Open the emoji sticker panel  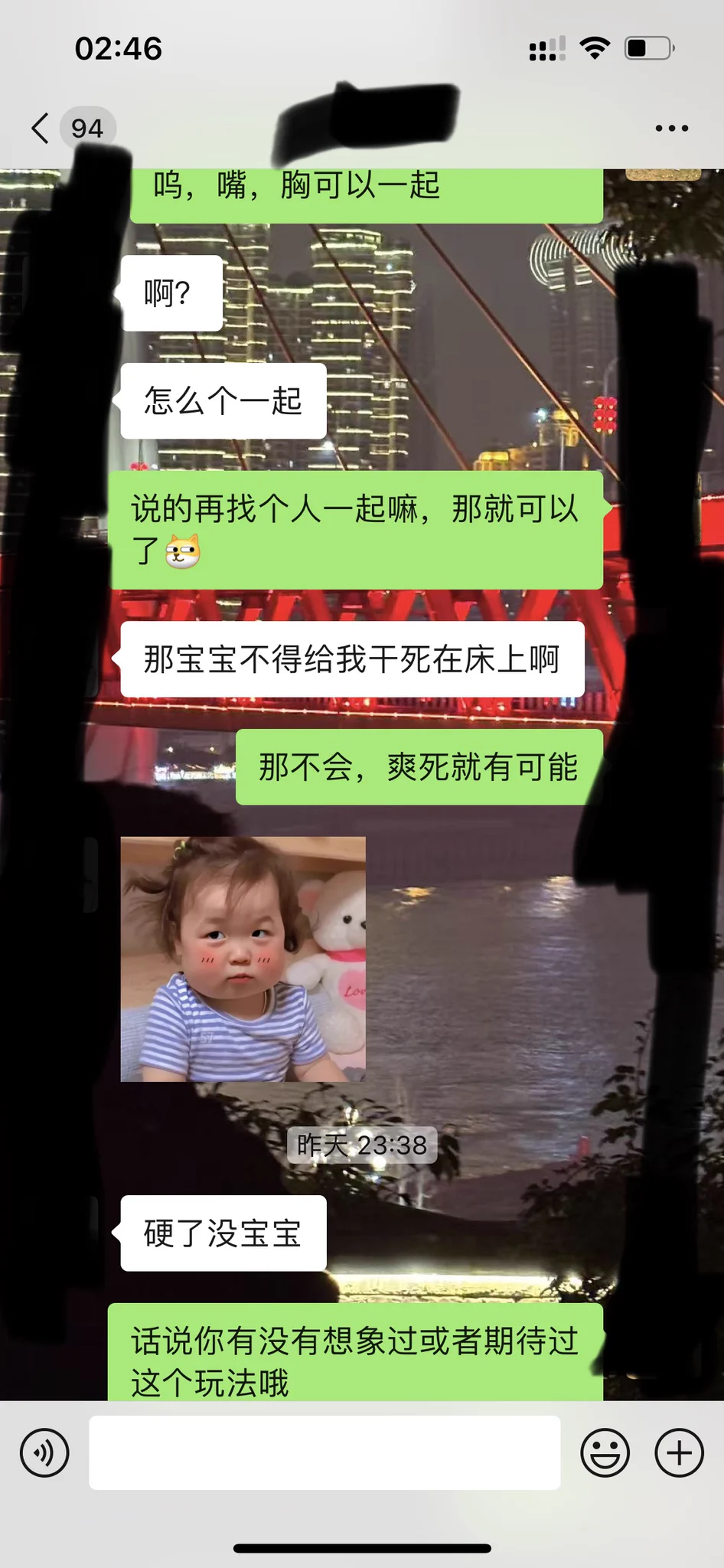[605, 1452]
